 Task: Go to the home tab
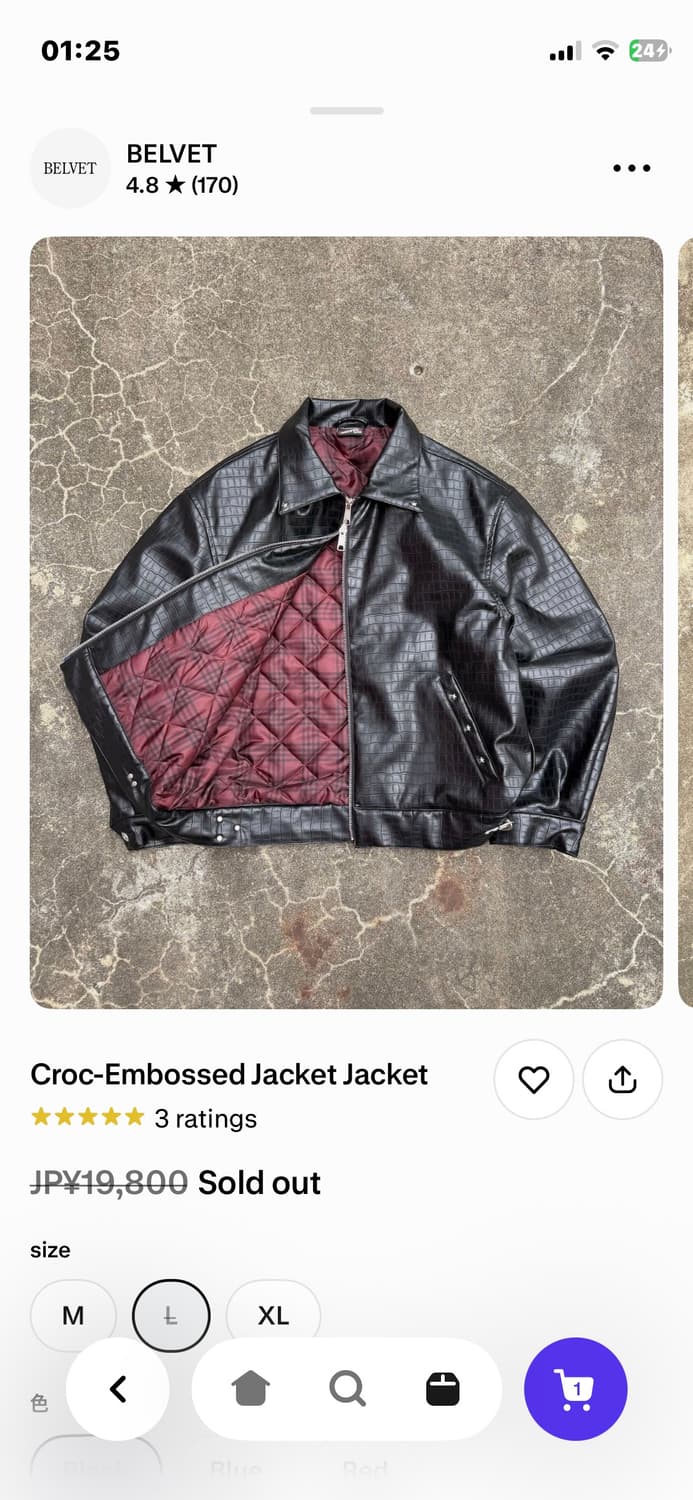point(251,1389)
